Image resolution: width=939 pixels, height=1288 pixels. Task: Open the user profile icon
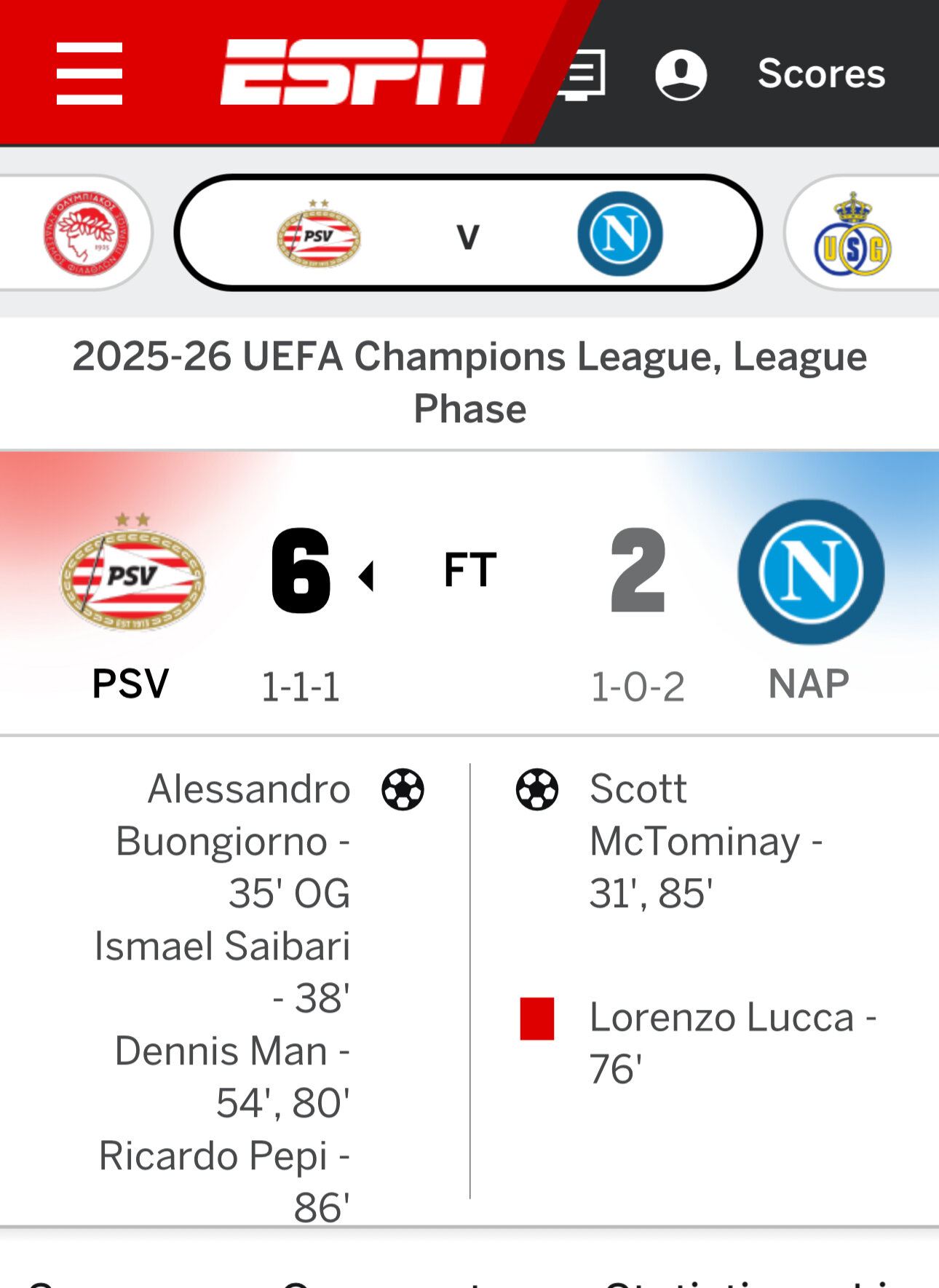681,74
